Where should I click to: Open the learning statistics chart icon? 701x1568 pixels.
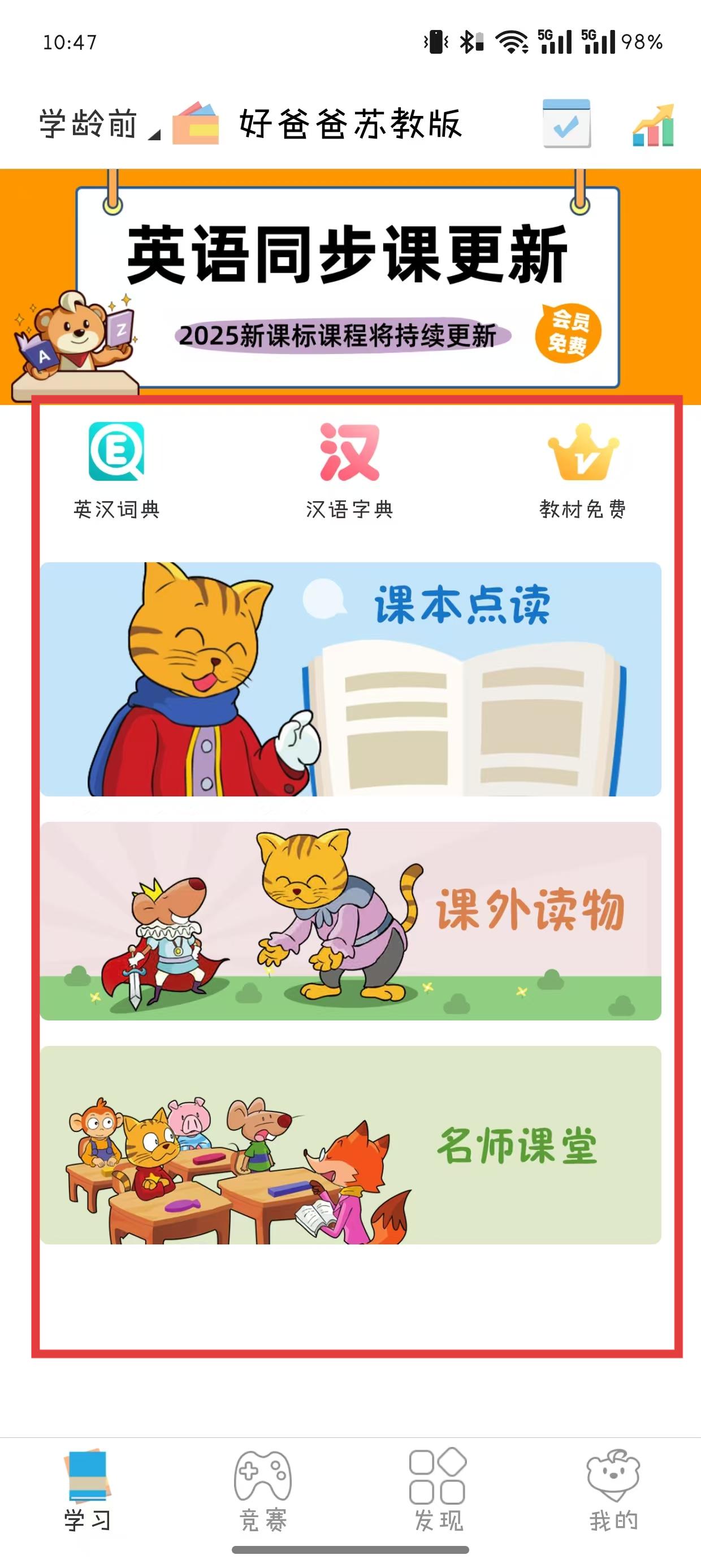[654, 124]
